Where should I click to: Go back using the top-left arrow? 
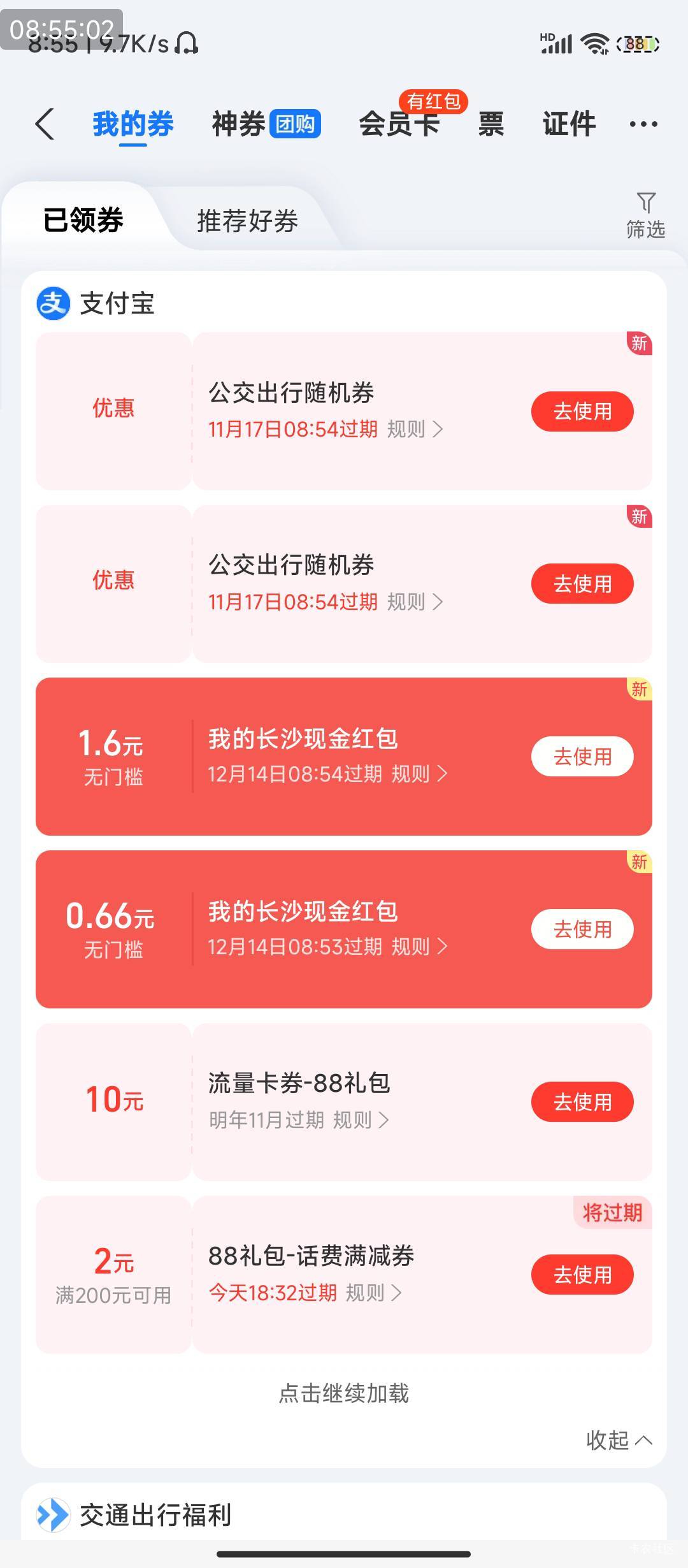click(45, 124)
